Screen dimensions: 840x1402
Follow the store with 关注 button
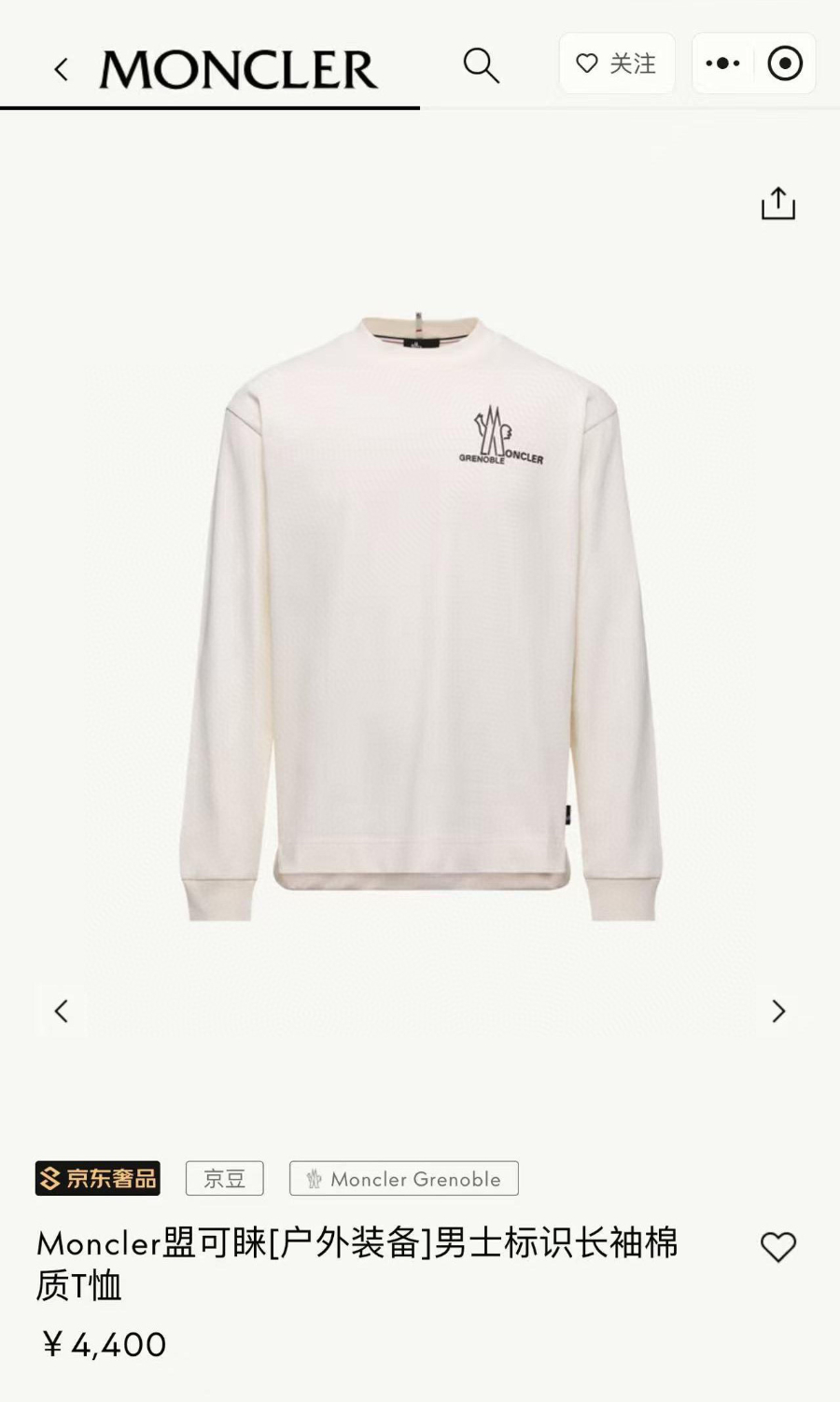click(x=617, y=63)
